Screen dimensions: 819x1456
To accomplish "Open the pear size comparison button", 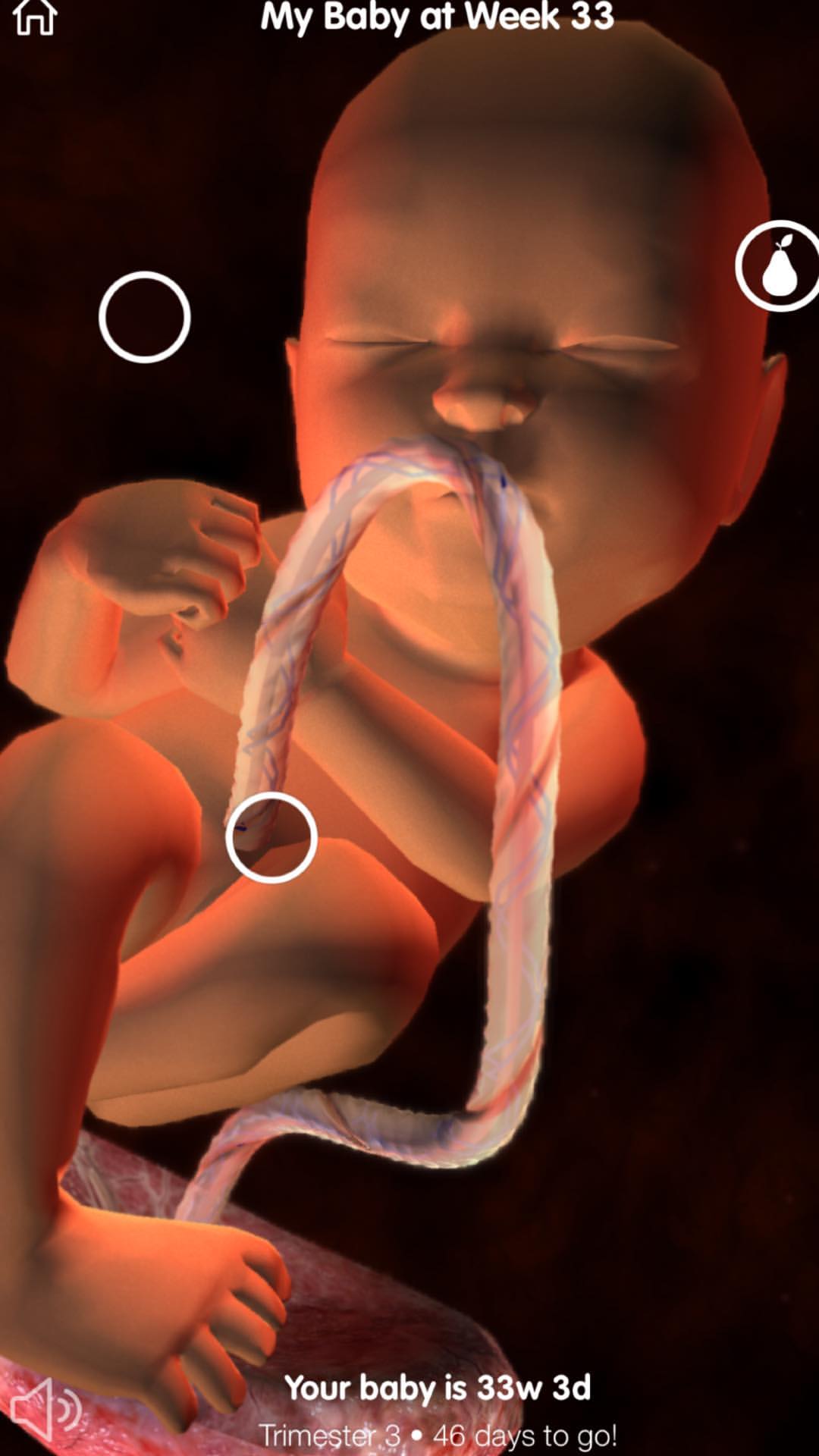I will click(x=779, y=266).
